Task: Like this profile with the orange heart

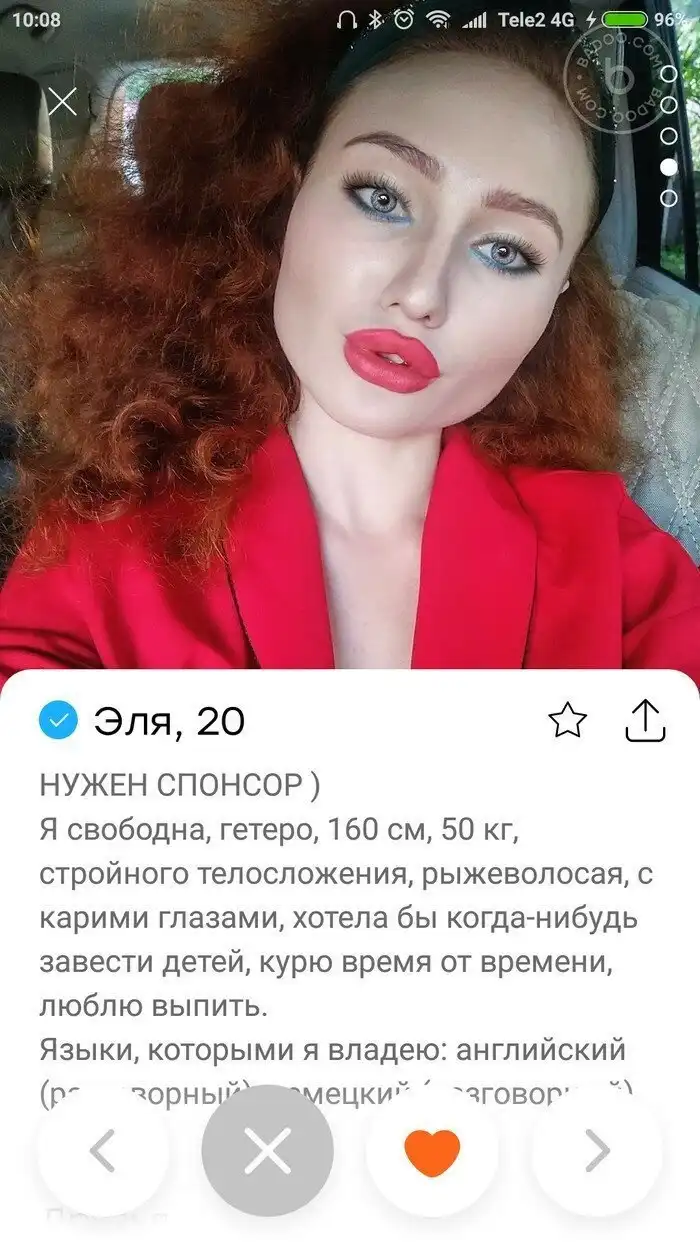Action: pos(432,1152)
